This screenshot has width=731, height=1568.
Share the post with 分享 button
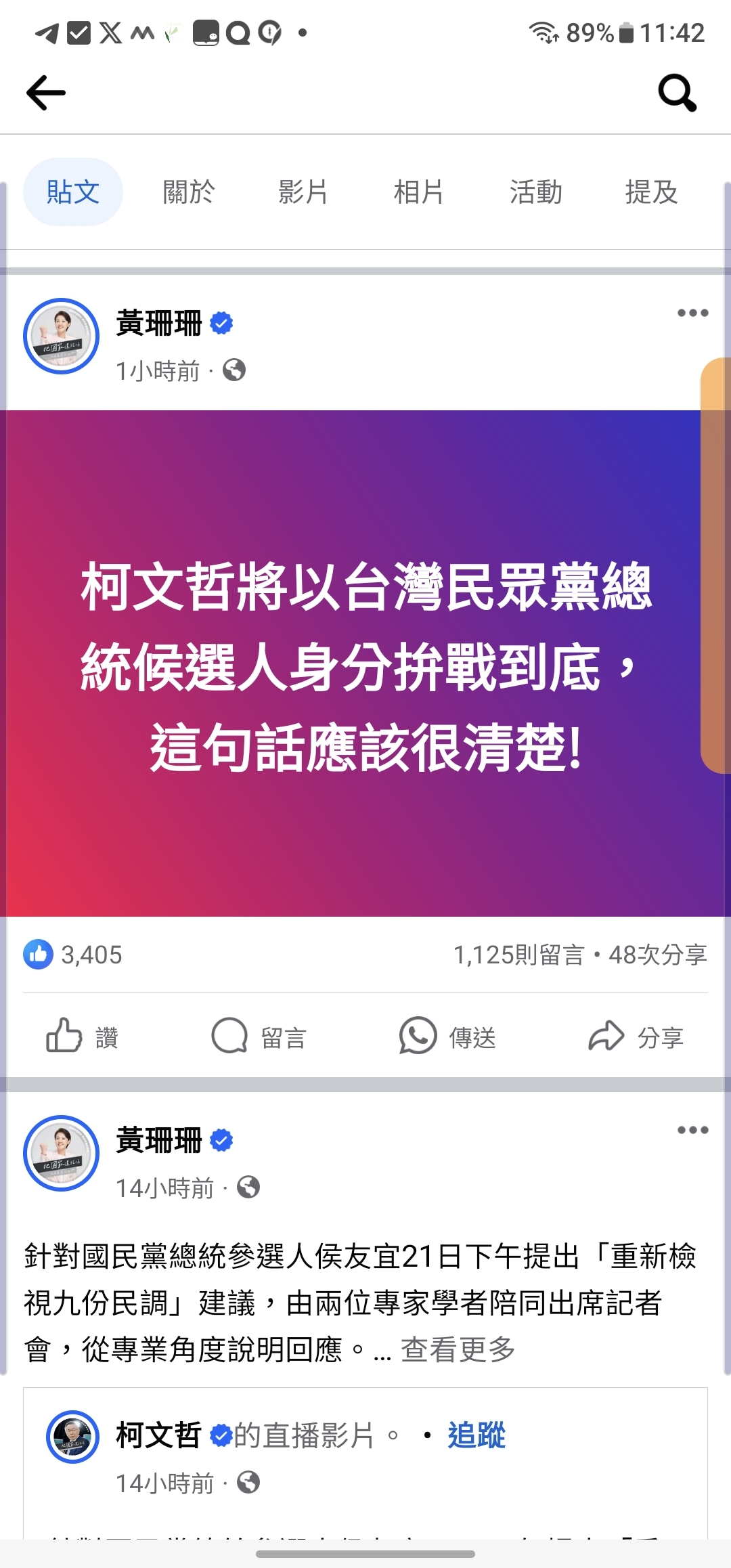pos(636,1037)
